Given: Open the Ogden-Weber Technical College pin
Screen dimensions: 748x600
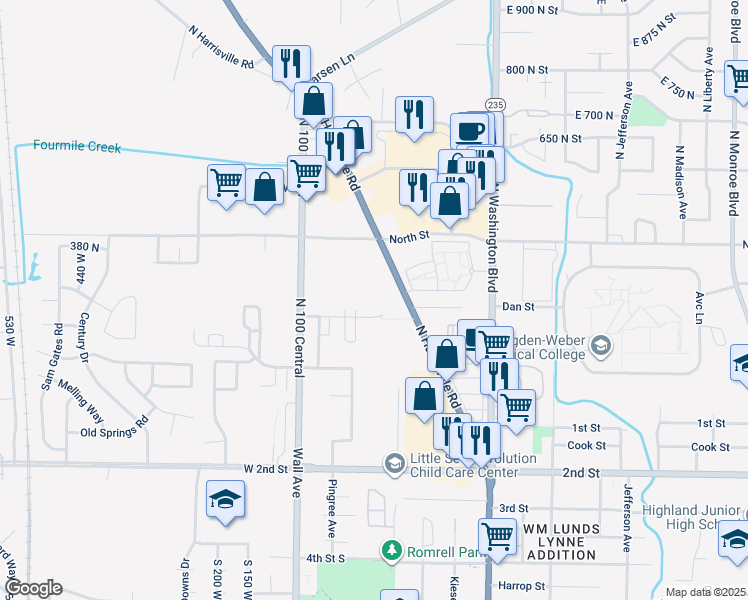Looking at the screenshot, I should tap(600, 347).
